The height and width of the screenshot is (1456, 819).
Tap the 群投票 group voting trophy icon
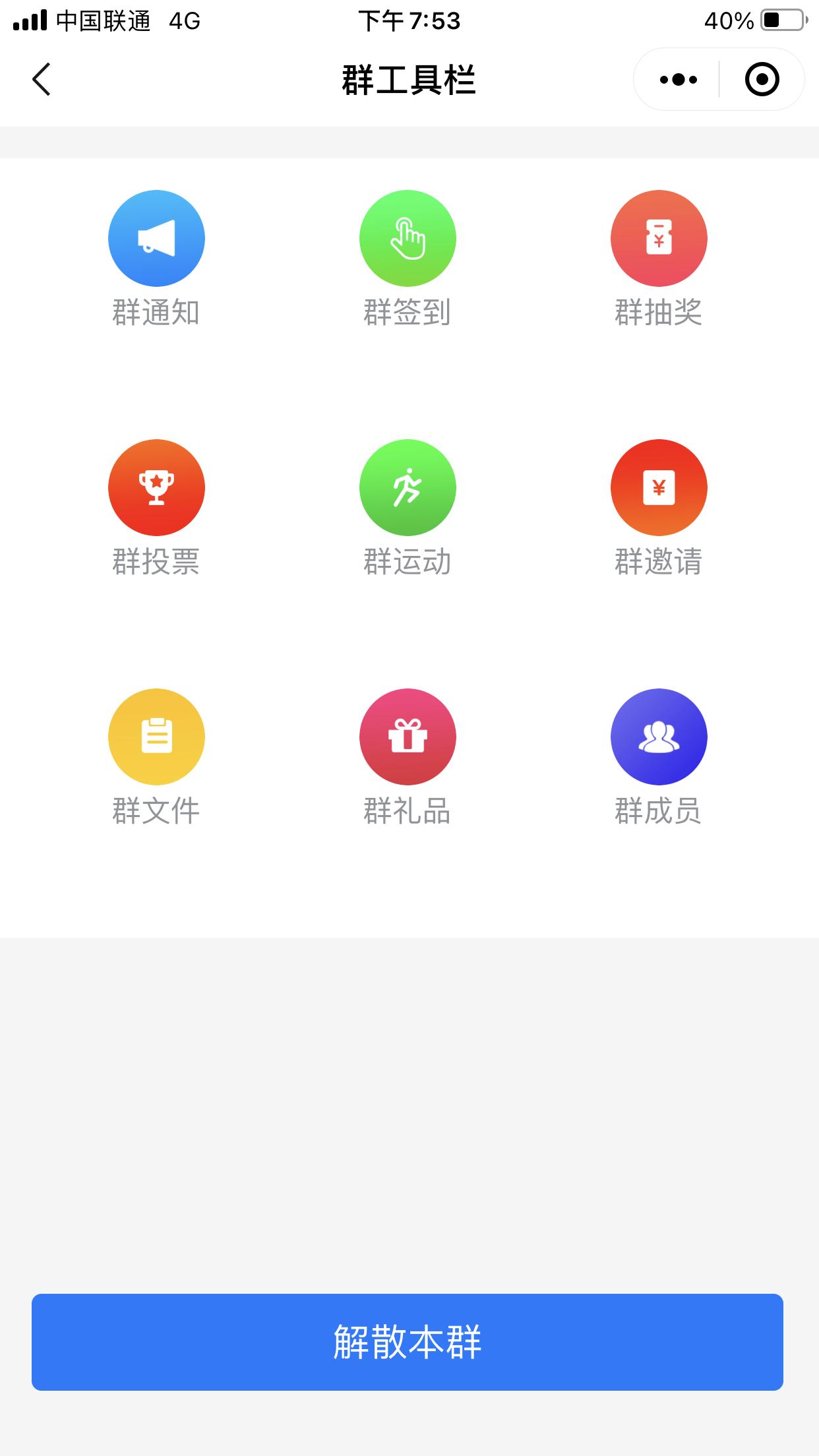pos(156,487)
